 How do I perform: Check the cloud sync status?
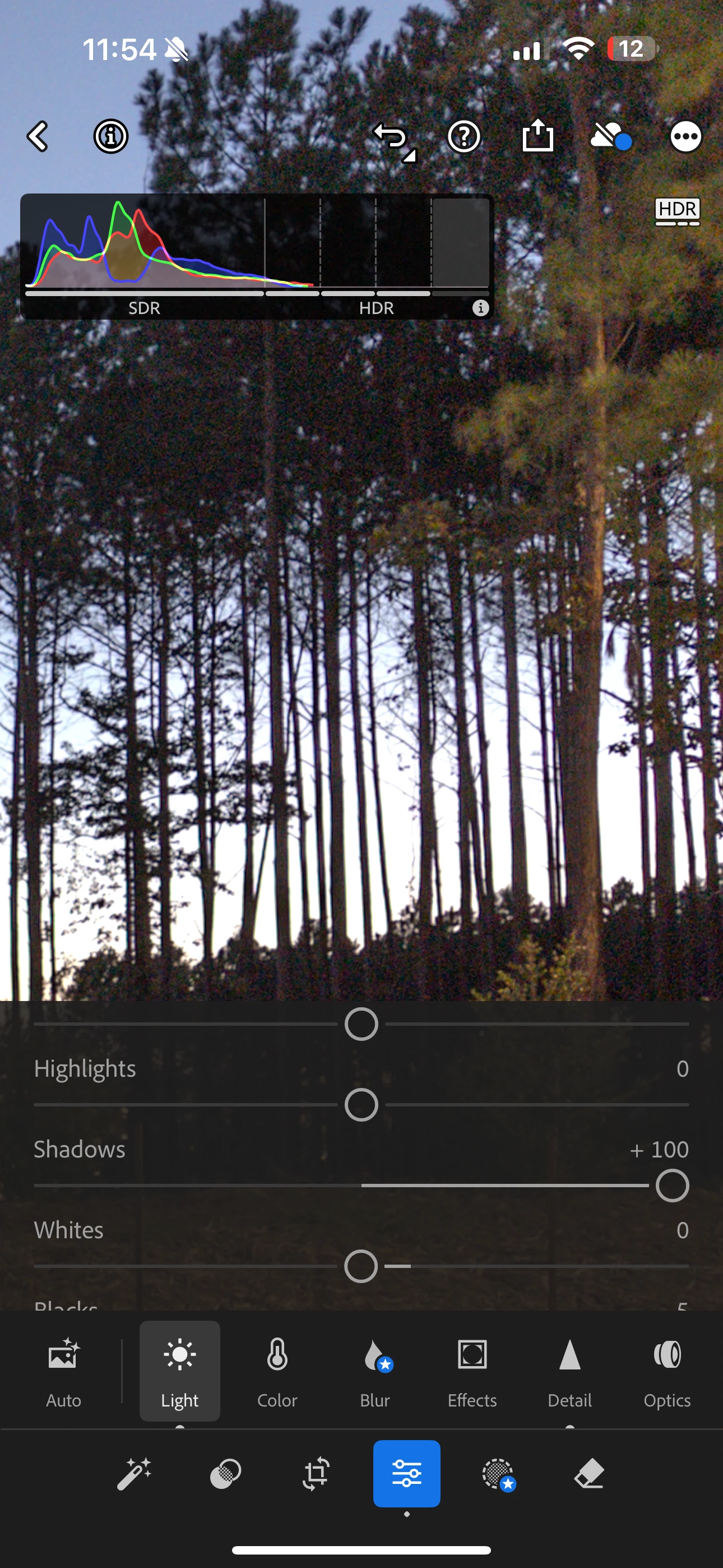point(610,136)
